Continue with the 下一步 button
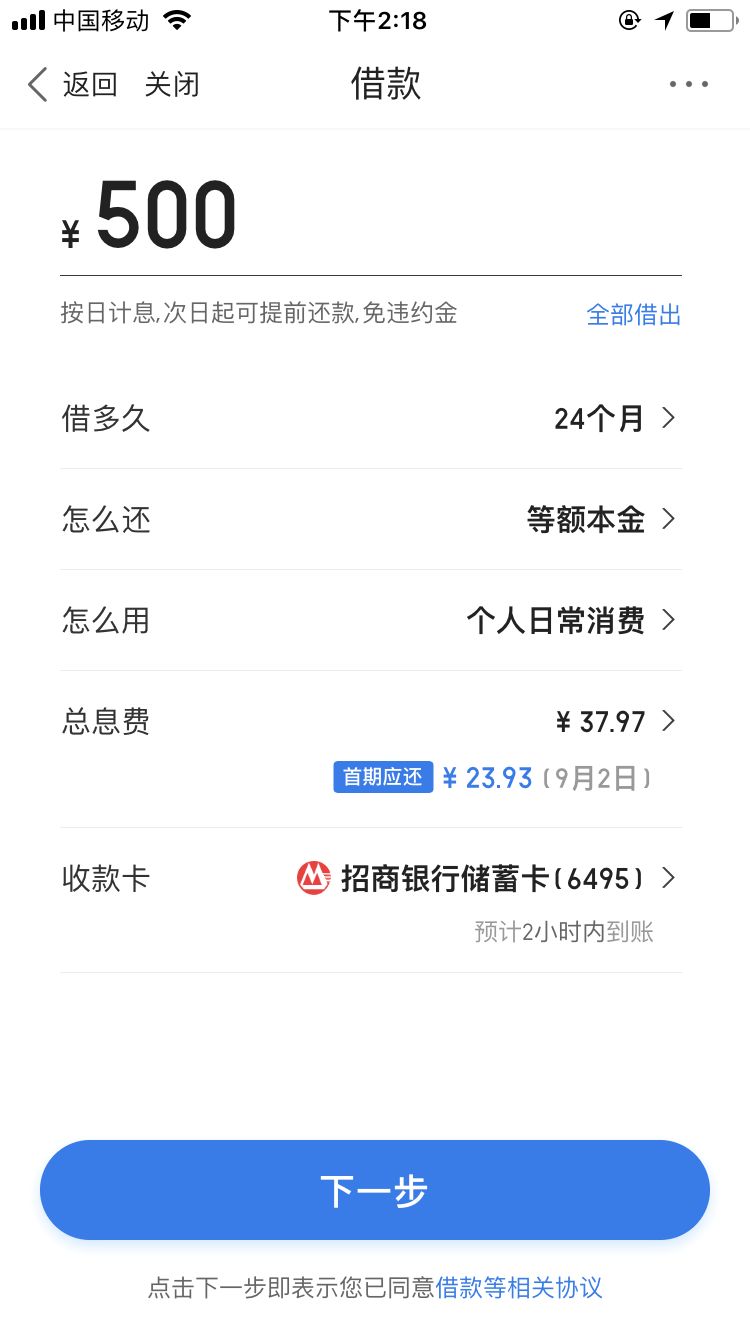 click(x=375, y=1190)
